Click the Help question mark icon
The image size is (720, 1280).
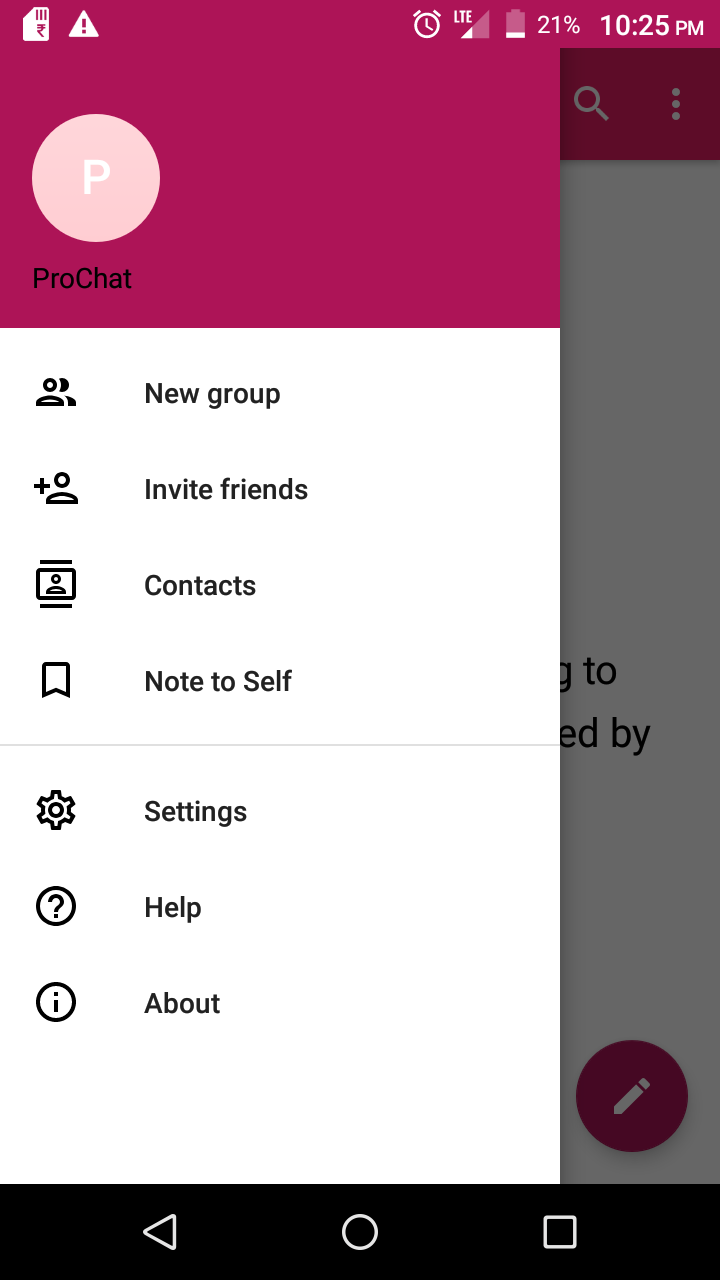(55, 906)
